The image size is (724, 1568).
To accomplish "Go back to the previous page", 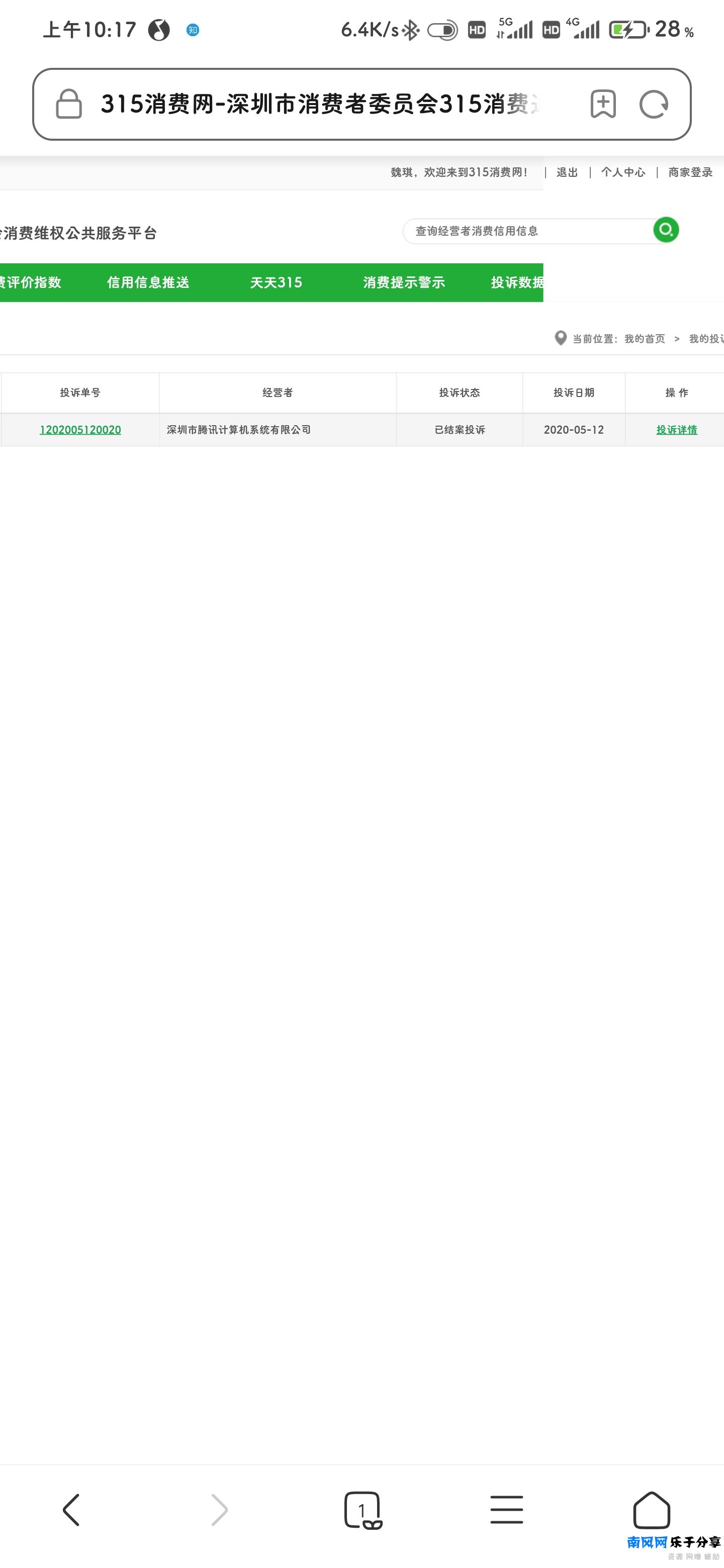I will [x=71, y=1510].
